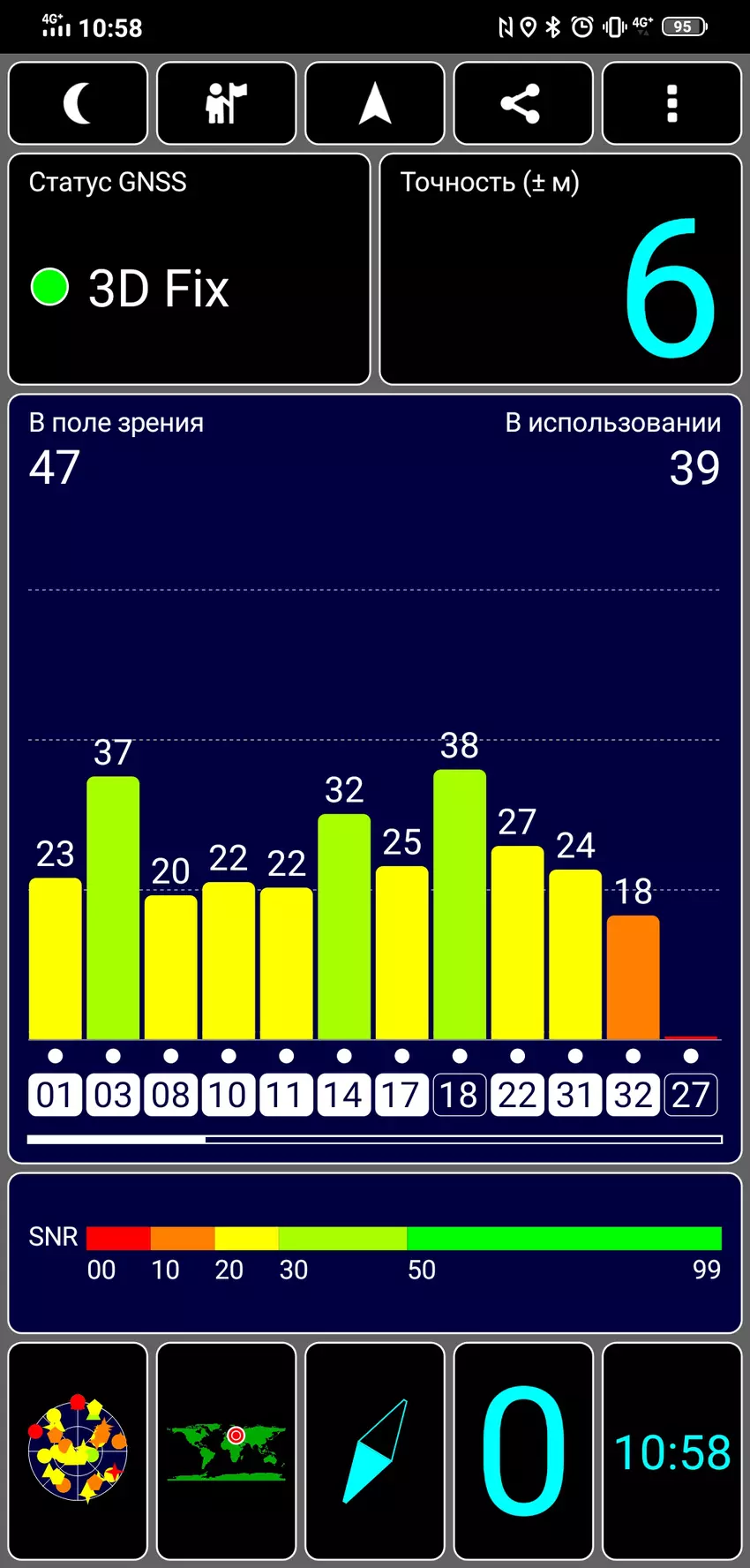Open the three-dot overflow menu
750x1568 pixels.
pyautogui.click(x=671, y=103)
